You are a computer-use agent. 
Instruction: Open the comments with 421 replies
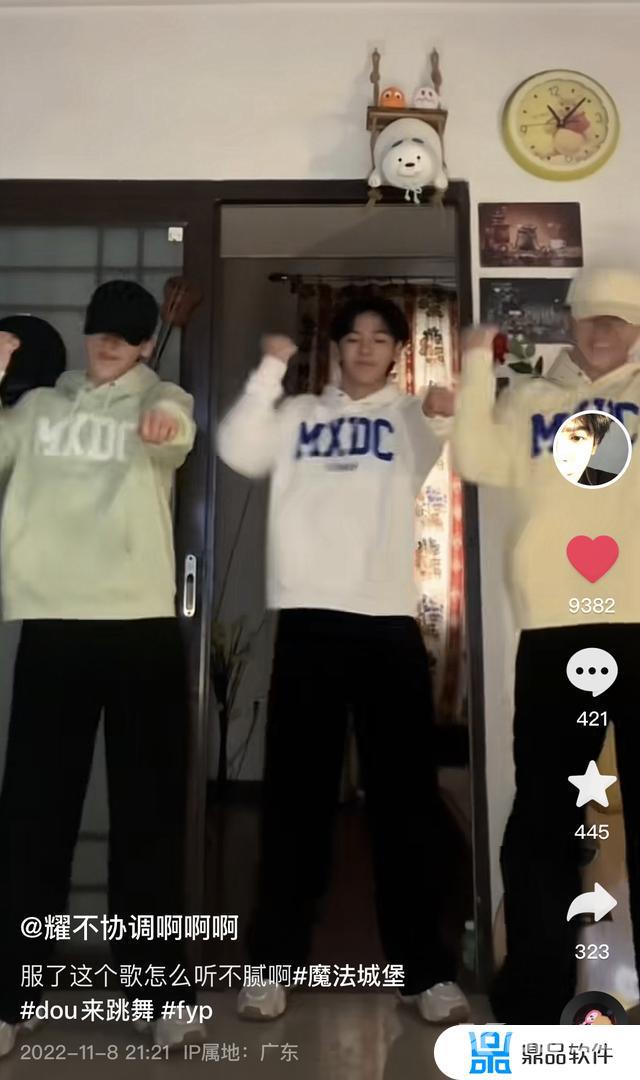(x=592, y=673)
